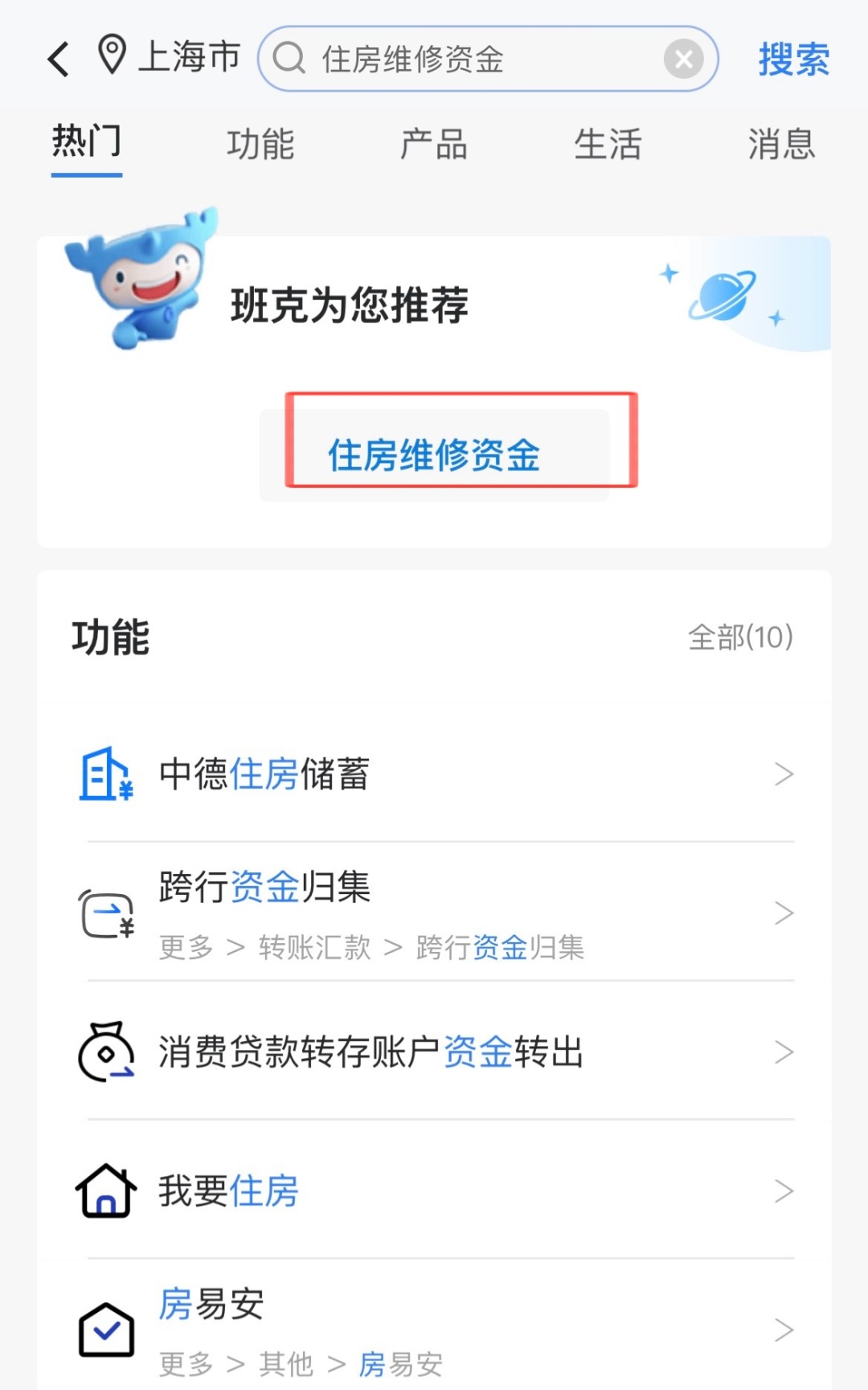868x1390 pixels.
Task: Switch to the 产品 tab
Action: coord(434,145)
